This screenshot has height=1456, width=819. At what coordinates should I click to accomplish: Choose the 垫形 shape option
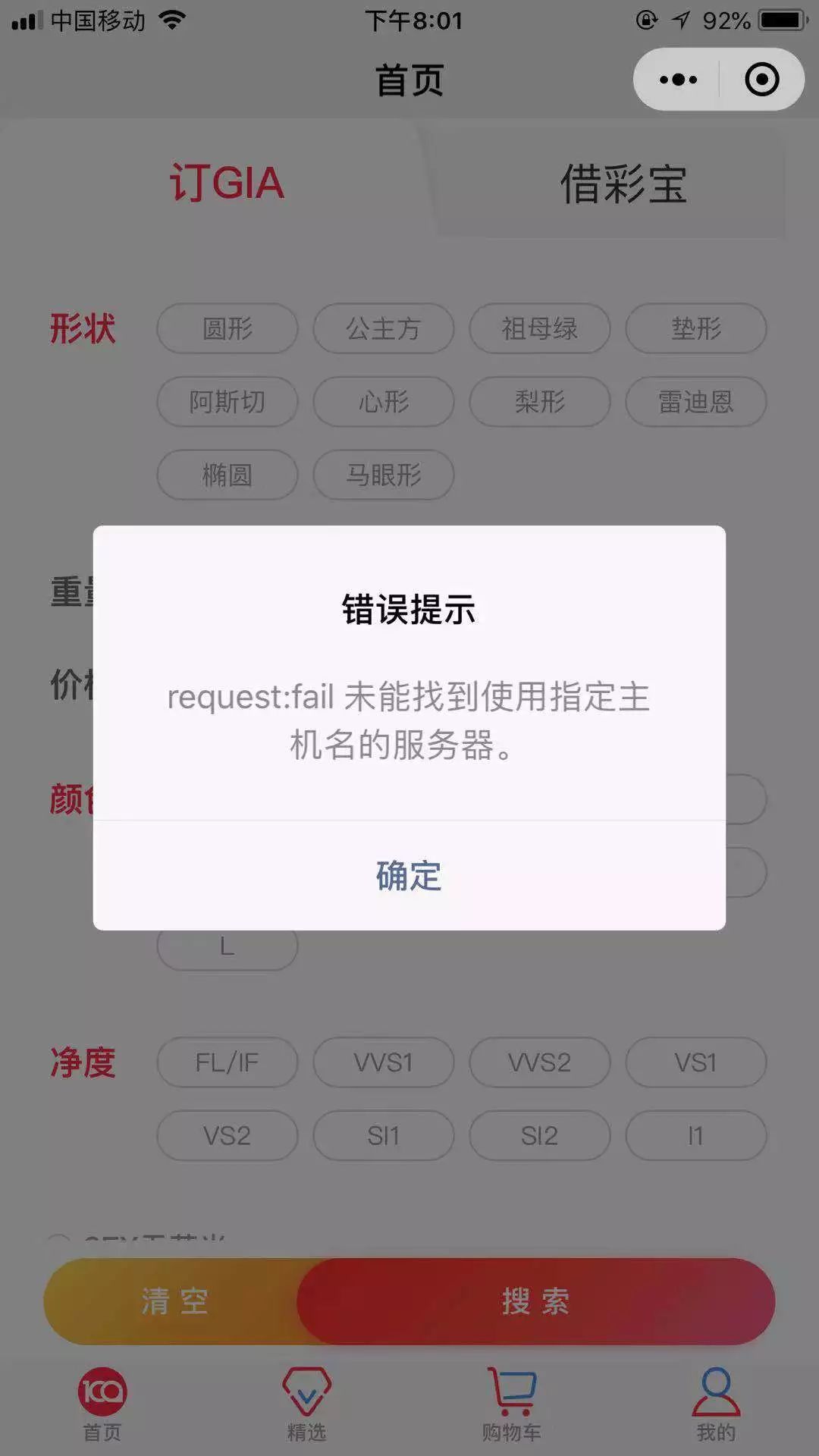pyautogui.click(x=696, y=328)
